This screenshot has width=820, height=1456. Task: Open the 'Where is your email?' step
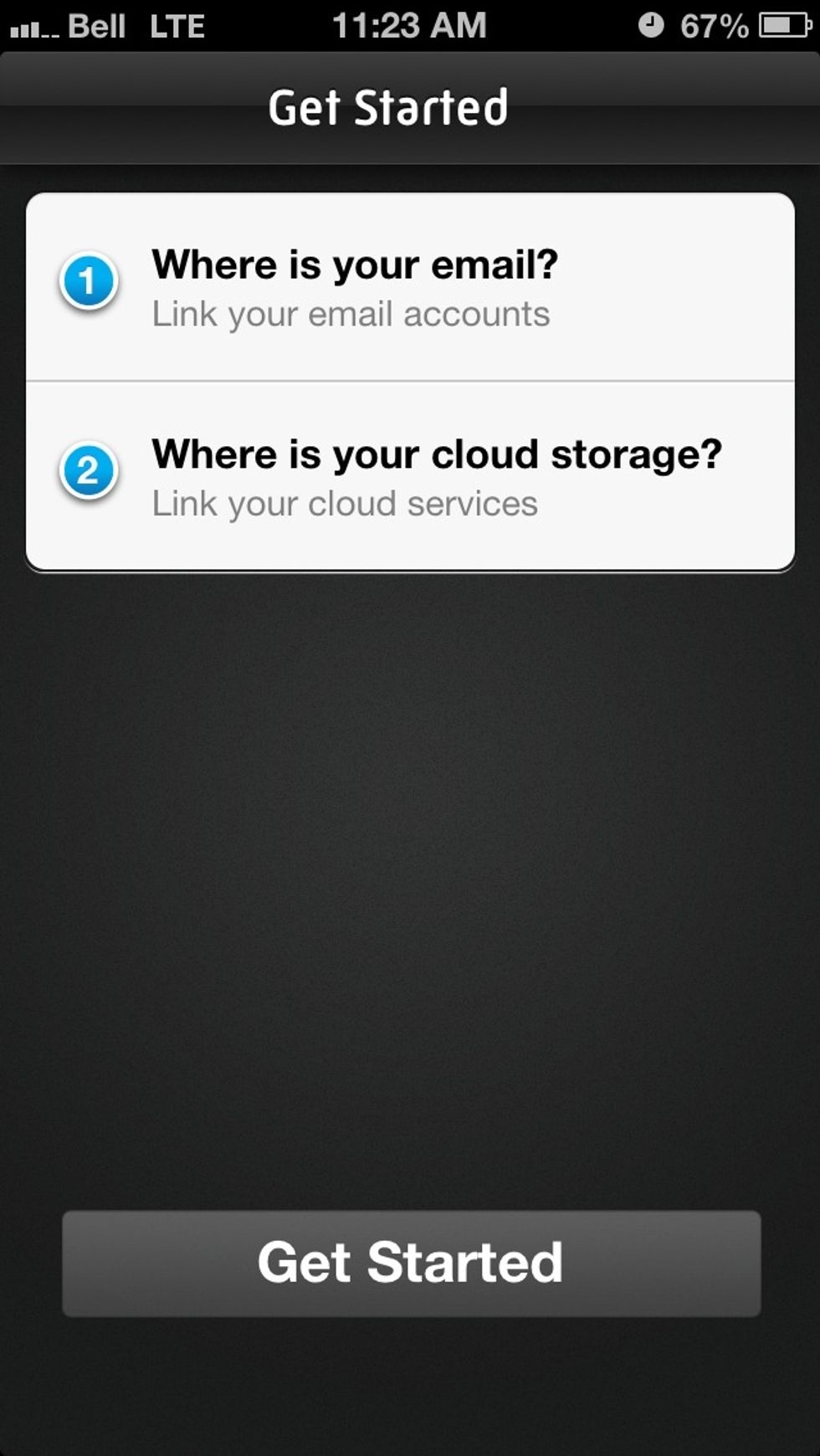[x=410, y=287]
